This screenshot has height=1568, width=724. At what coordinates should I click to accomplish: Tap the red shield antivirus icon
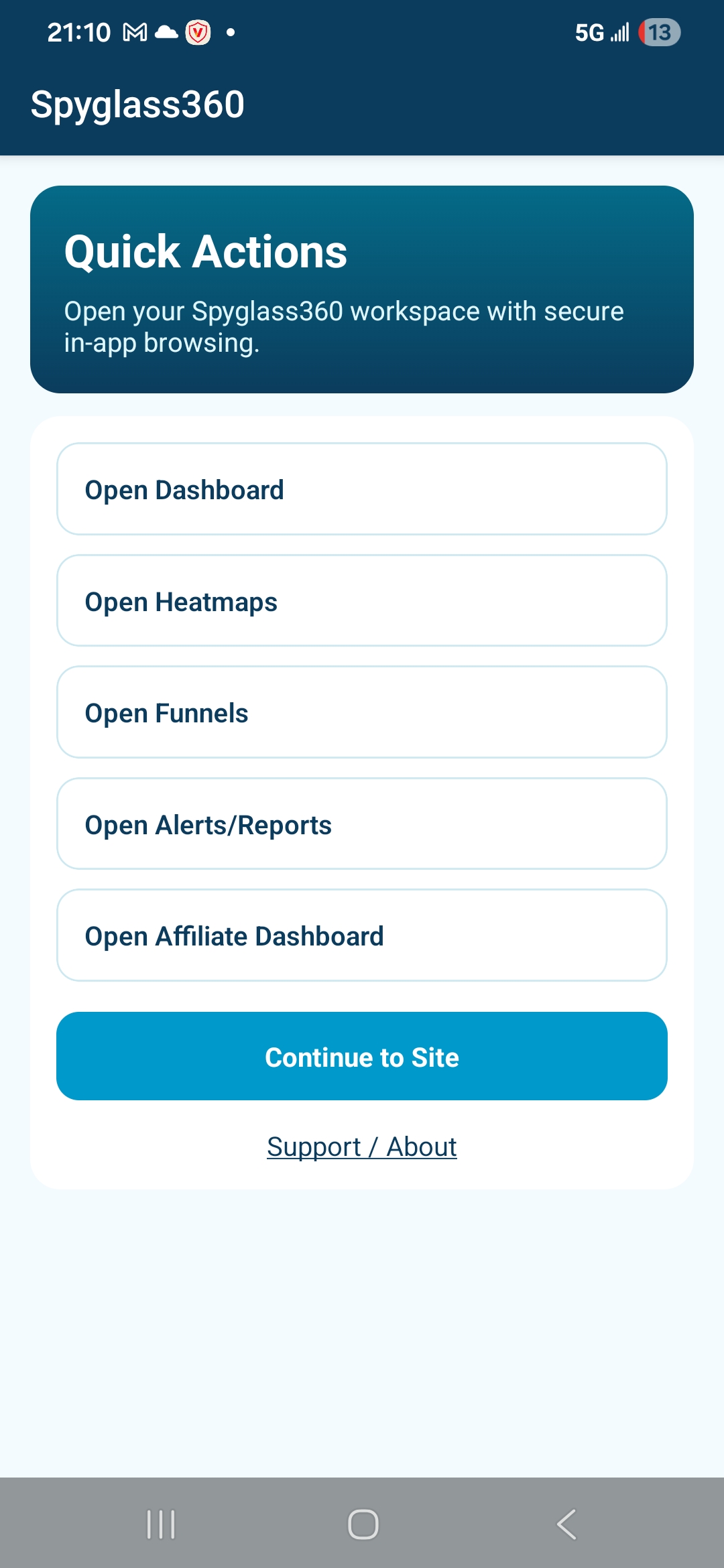coord(198,31)
